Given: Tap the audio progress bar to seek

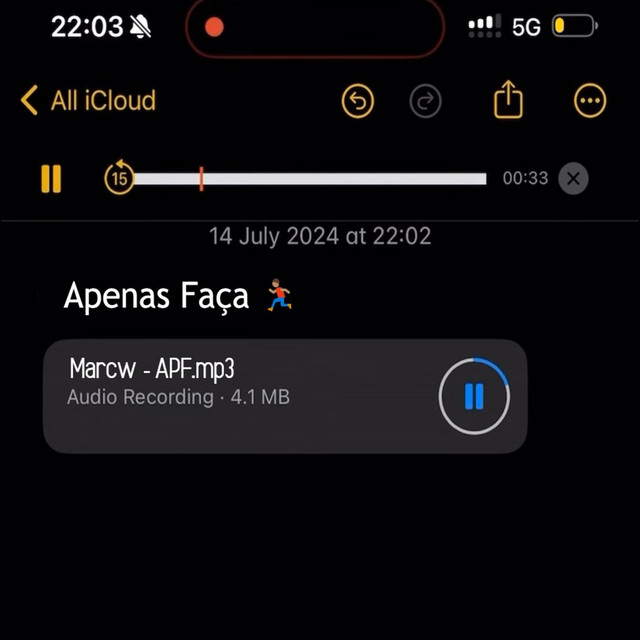Looking at the screenshot, I should pos(310,179).
